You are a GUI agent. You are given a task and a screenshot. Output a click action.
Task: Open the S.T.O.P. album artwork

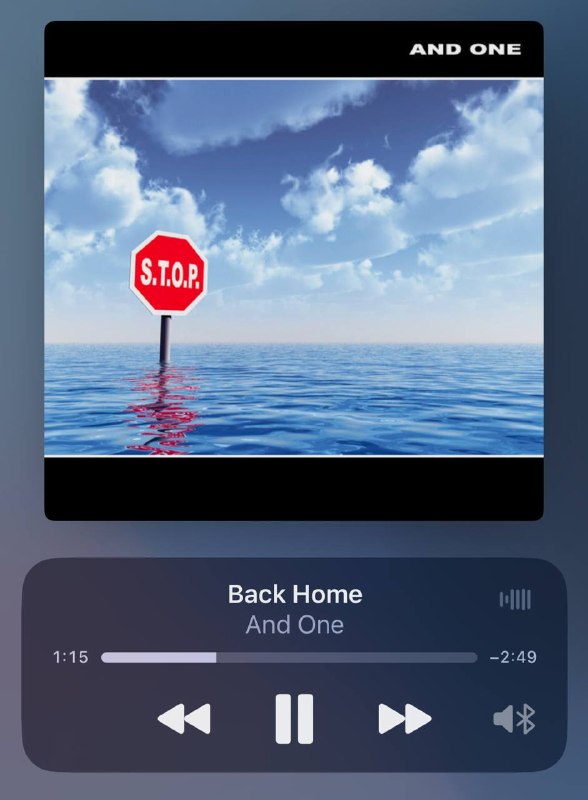pyautogui.click(x=294, y=270)
